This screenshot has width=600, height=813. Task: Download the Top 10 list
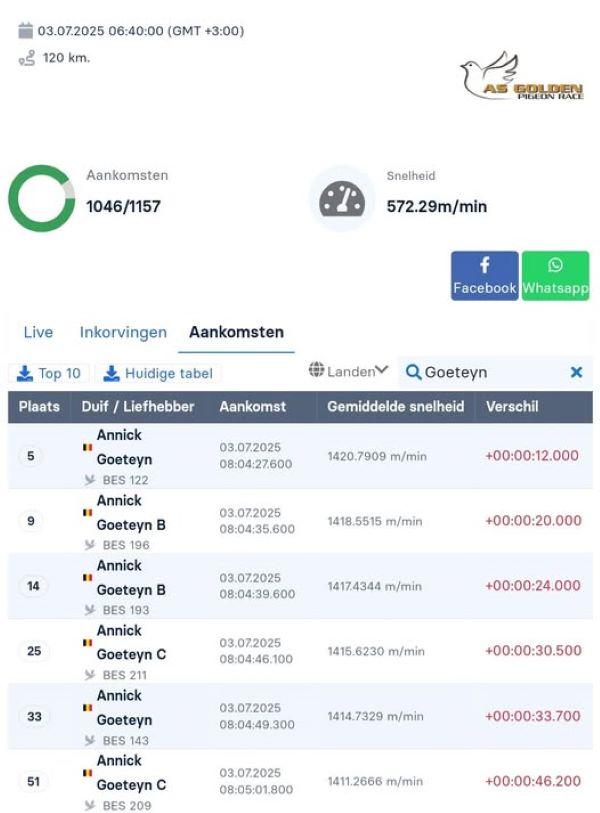[x=49, y=373]
